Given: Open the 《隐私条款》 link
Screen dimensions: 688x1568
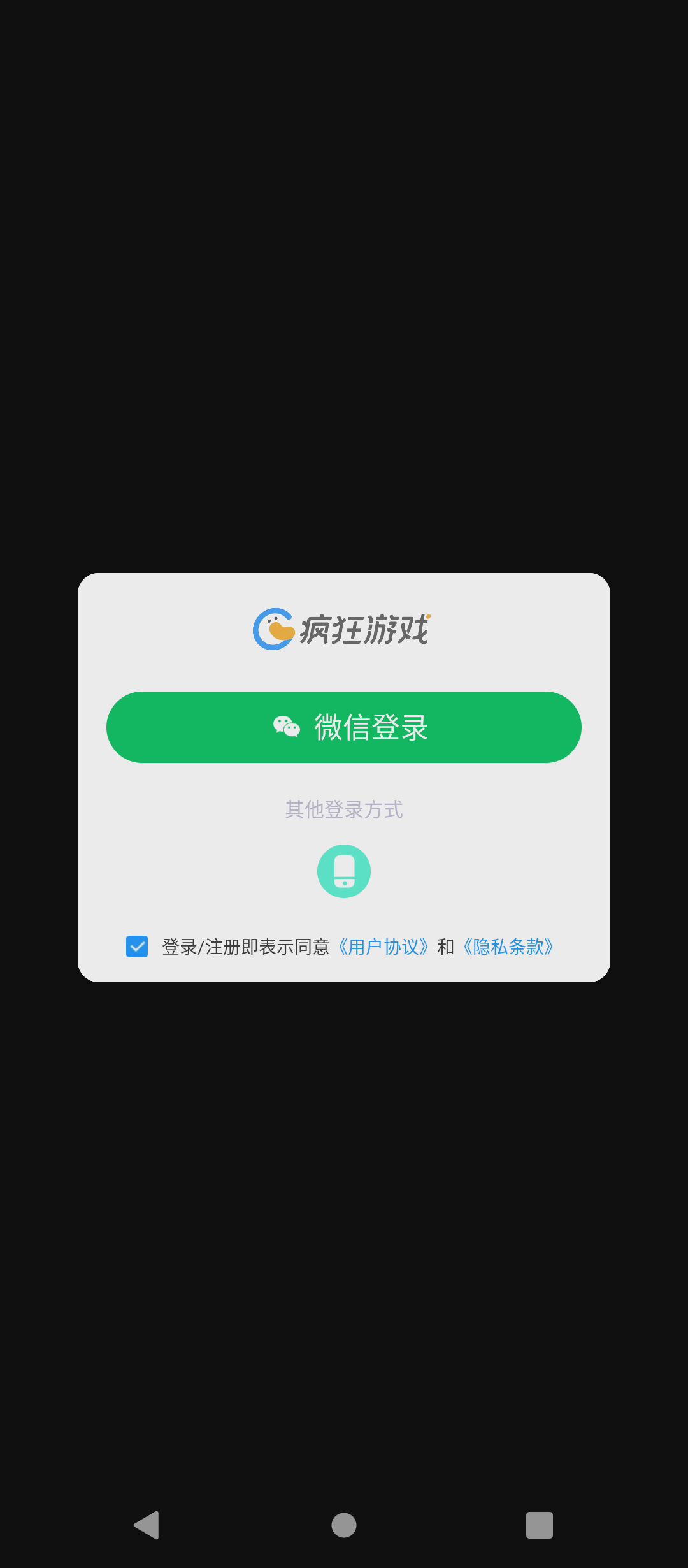Looking at the screenshot, I should [x=508, y=947].
